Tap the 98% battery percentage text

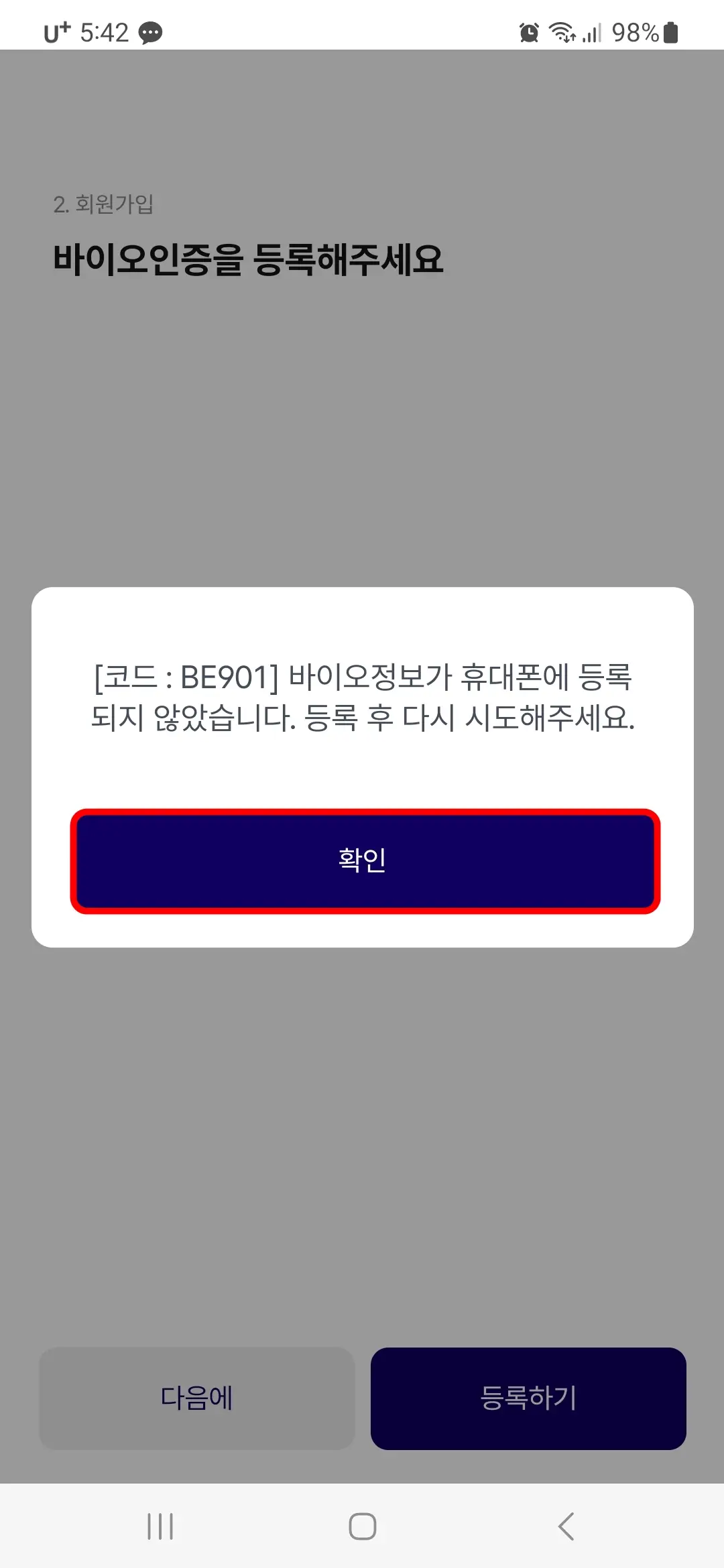637,31
